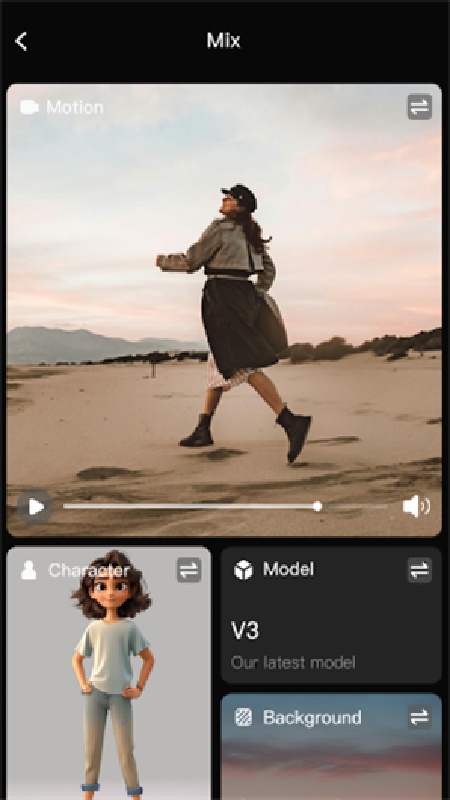Viewport: 450px width, 800px height.
Task: Change the V3 model
Action: point(419,570)
